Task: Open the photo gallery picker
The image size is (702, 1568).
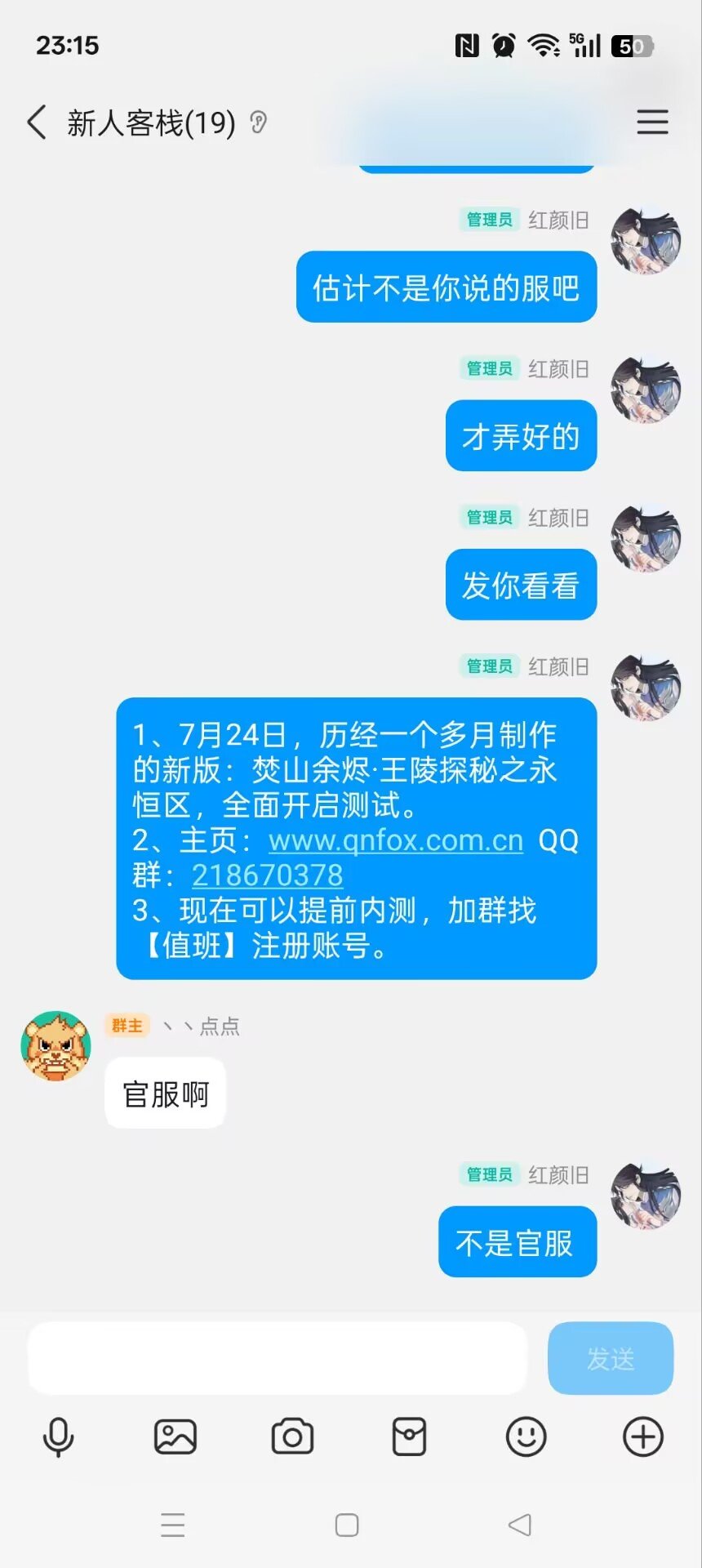Action: pyautogui.click(x=175, y=1437)
